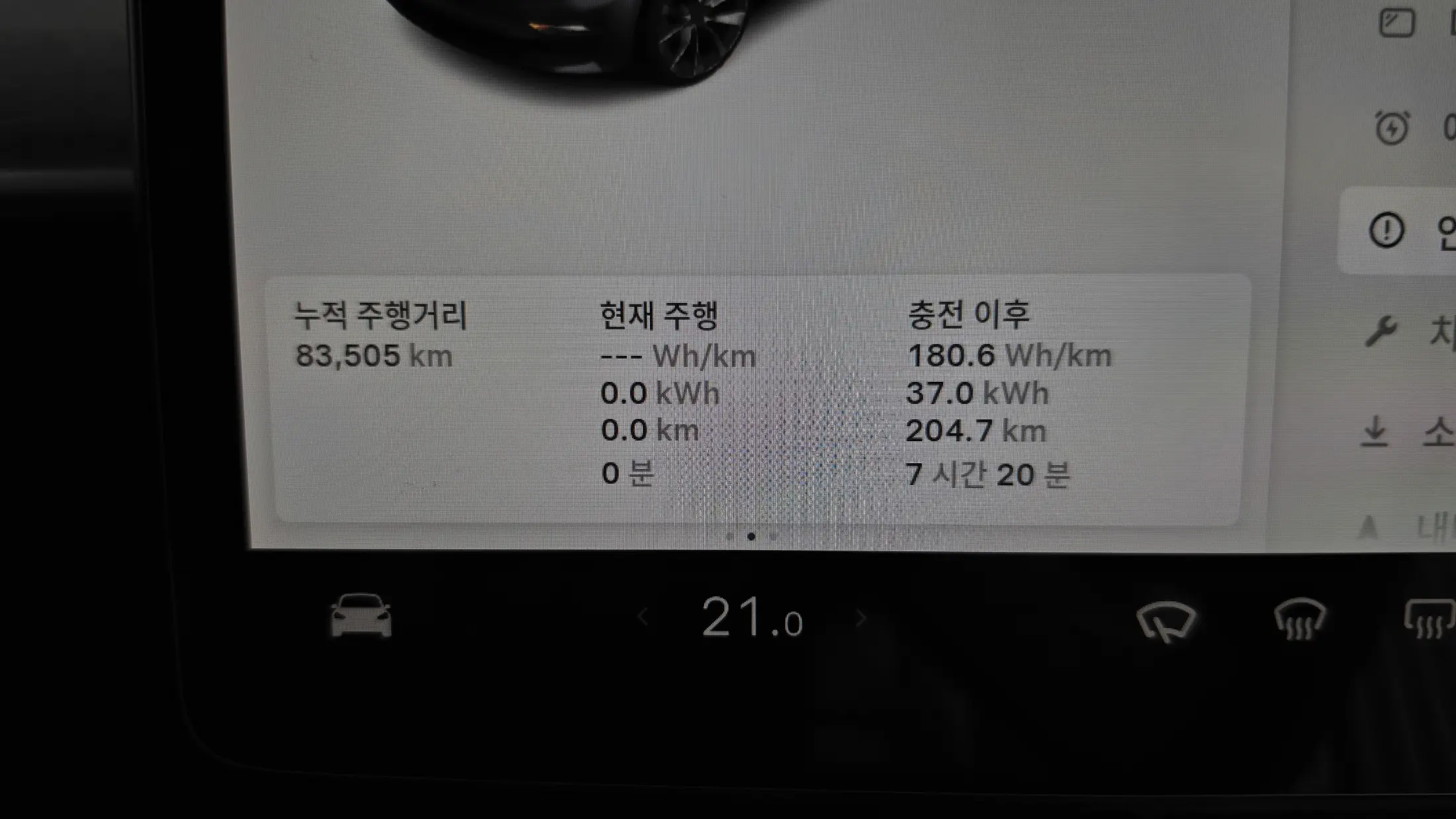Open the windshield wiper controls
This screenshot has width=1456, height=819.
click(1166, 621)
